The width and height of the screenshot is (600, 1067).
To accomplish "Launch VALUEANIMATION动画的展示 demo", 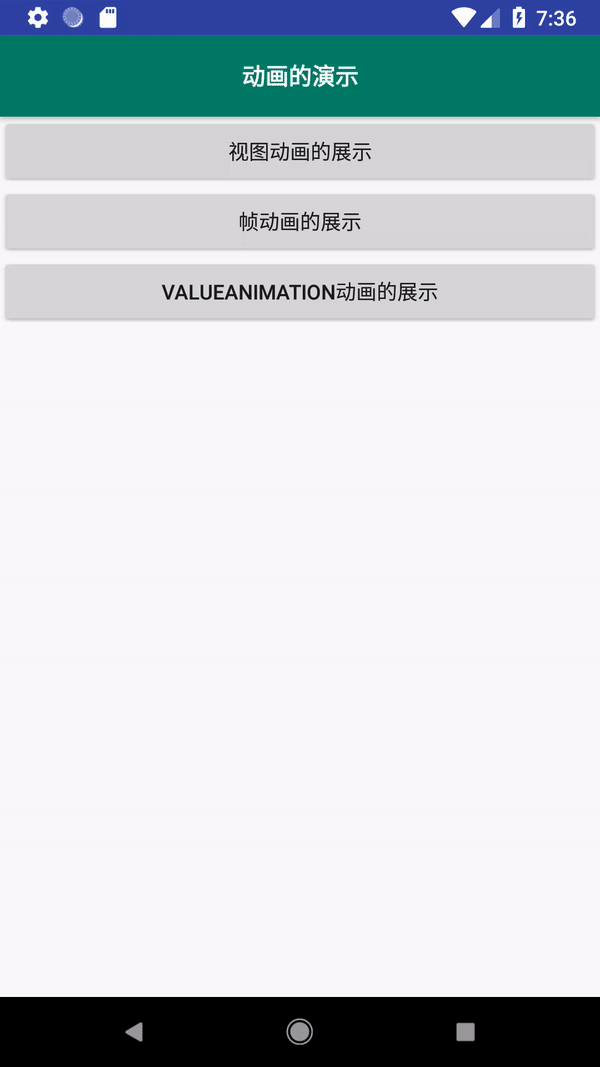I will [x=300, y=292].
